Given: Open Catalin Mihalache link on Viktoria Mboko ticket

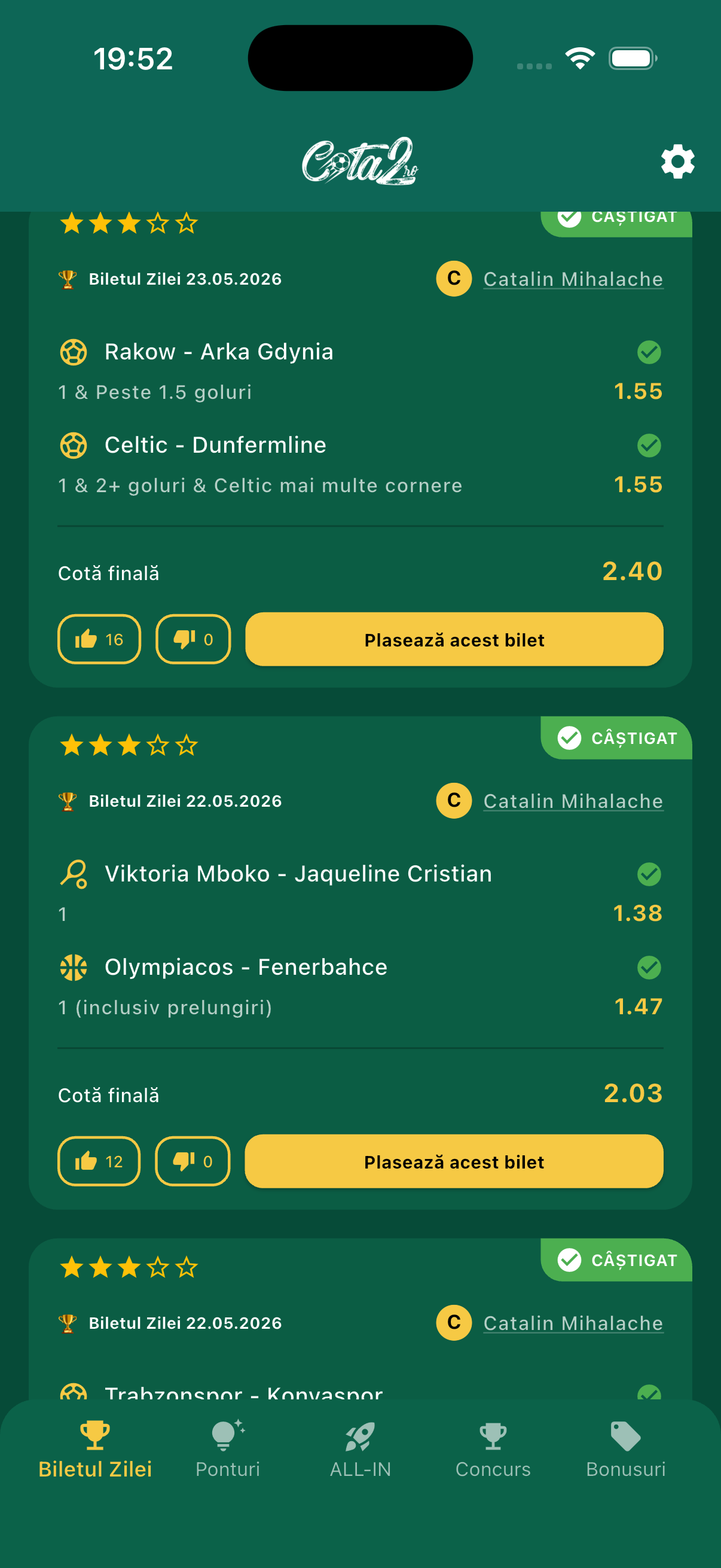Looking at the screenshot, I should coord(573,801).
